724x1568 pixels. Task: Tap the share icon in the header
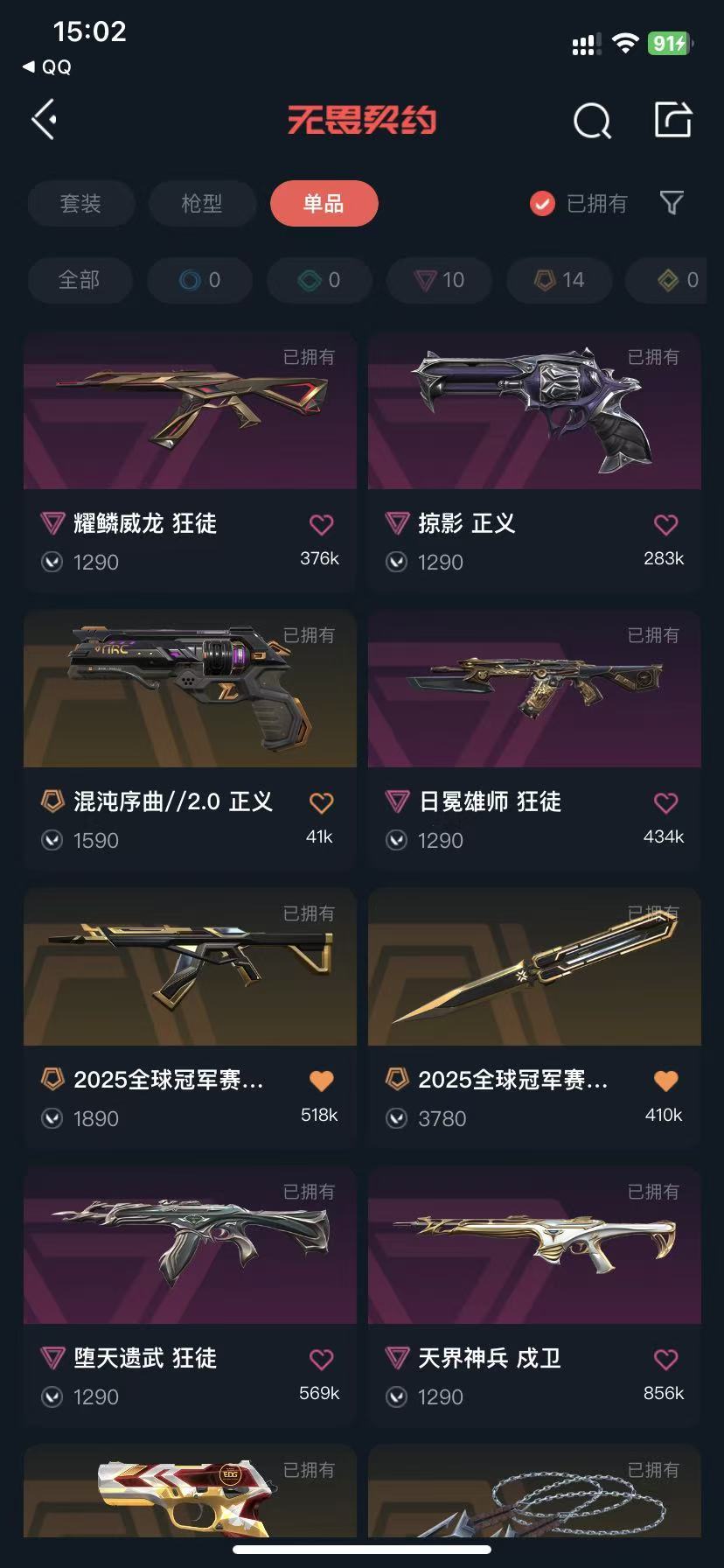coord(673,120)
